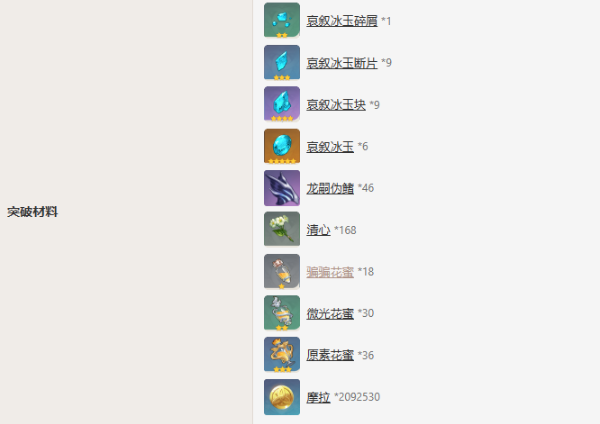The image size is (600, 424).
Task: Open the 哀叙冰玉块 link
Action: point(335,104)
